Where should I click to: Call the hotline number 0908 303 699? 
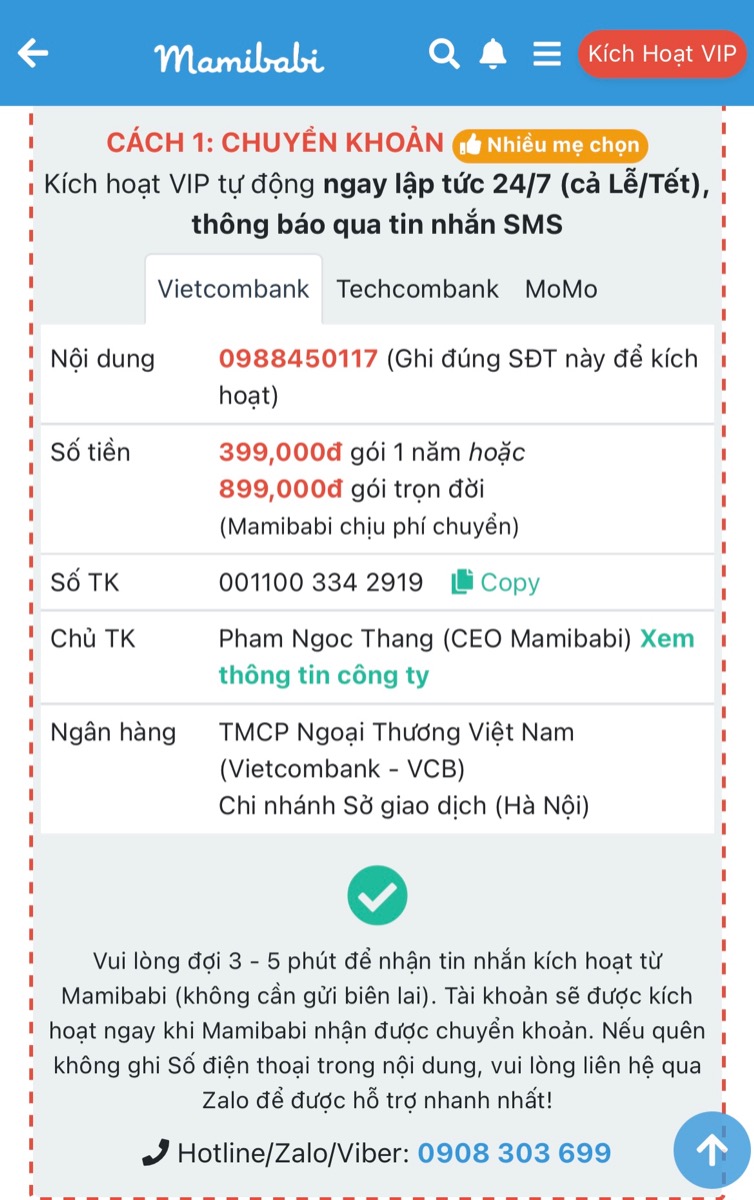[x=514, y=1151]
